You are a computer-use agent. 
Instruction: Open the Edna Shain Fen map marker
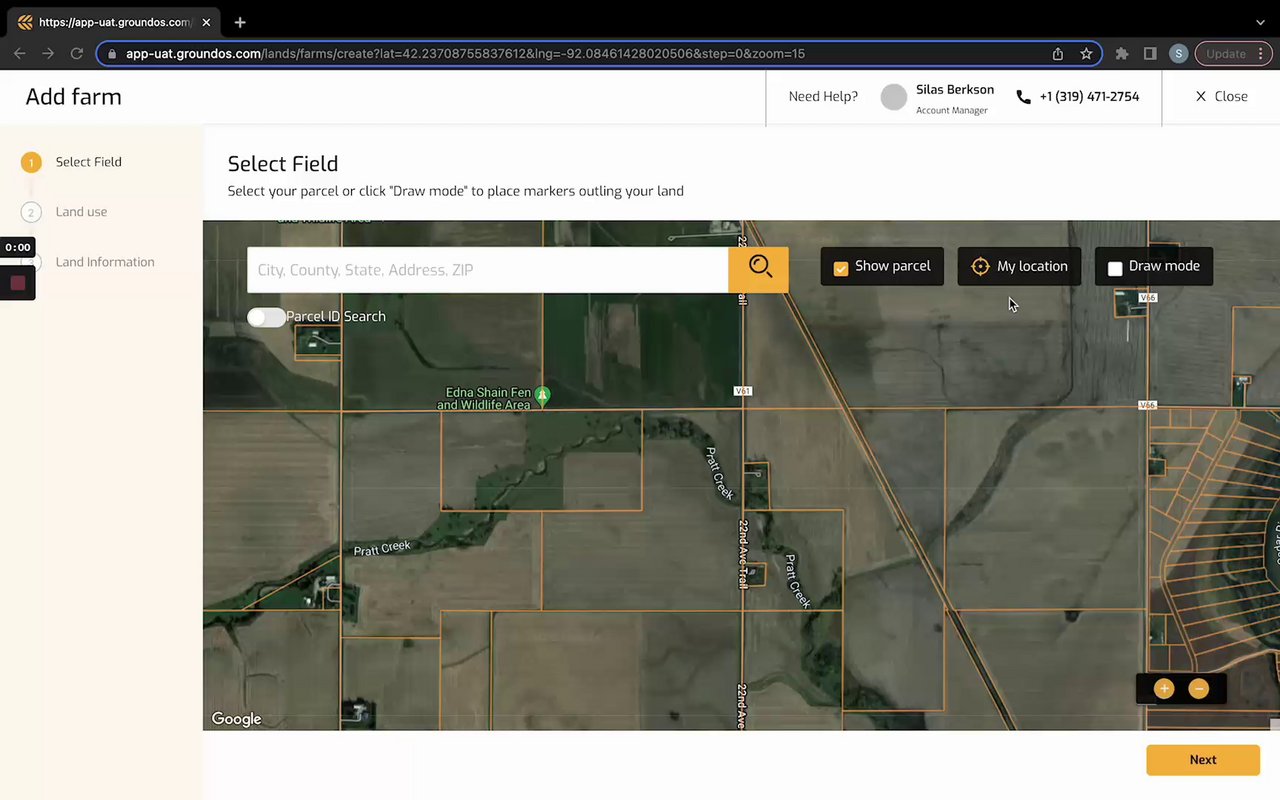click(x=542, y=396)
